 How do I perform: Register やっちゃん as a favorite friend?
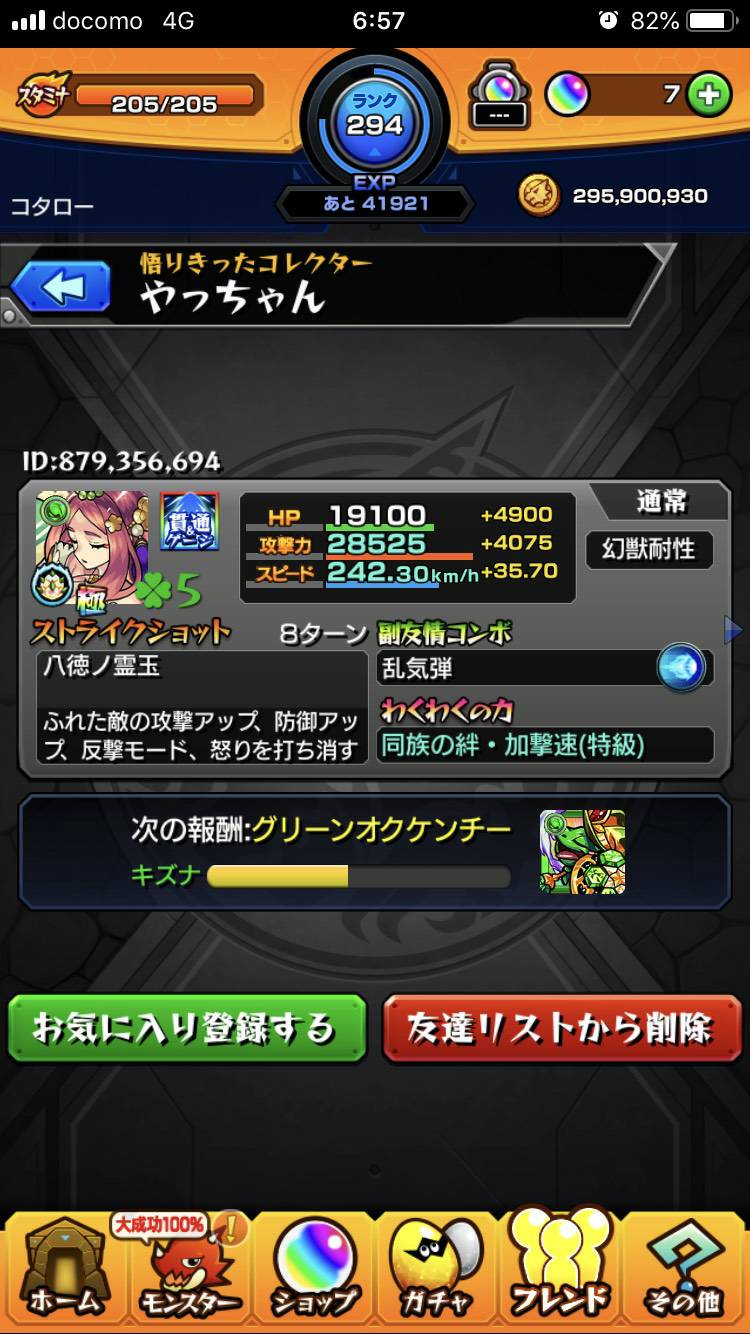187,1027
